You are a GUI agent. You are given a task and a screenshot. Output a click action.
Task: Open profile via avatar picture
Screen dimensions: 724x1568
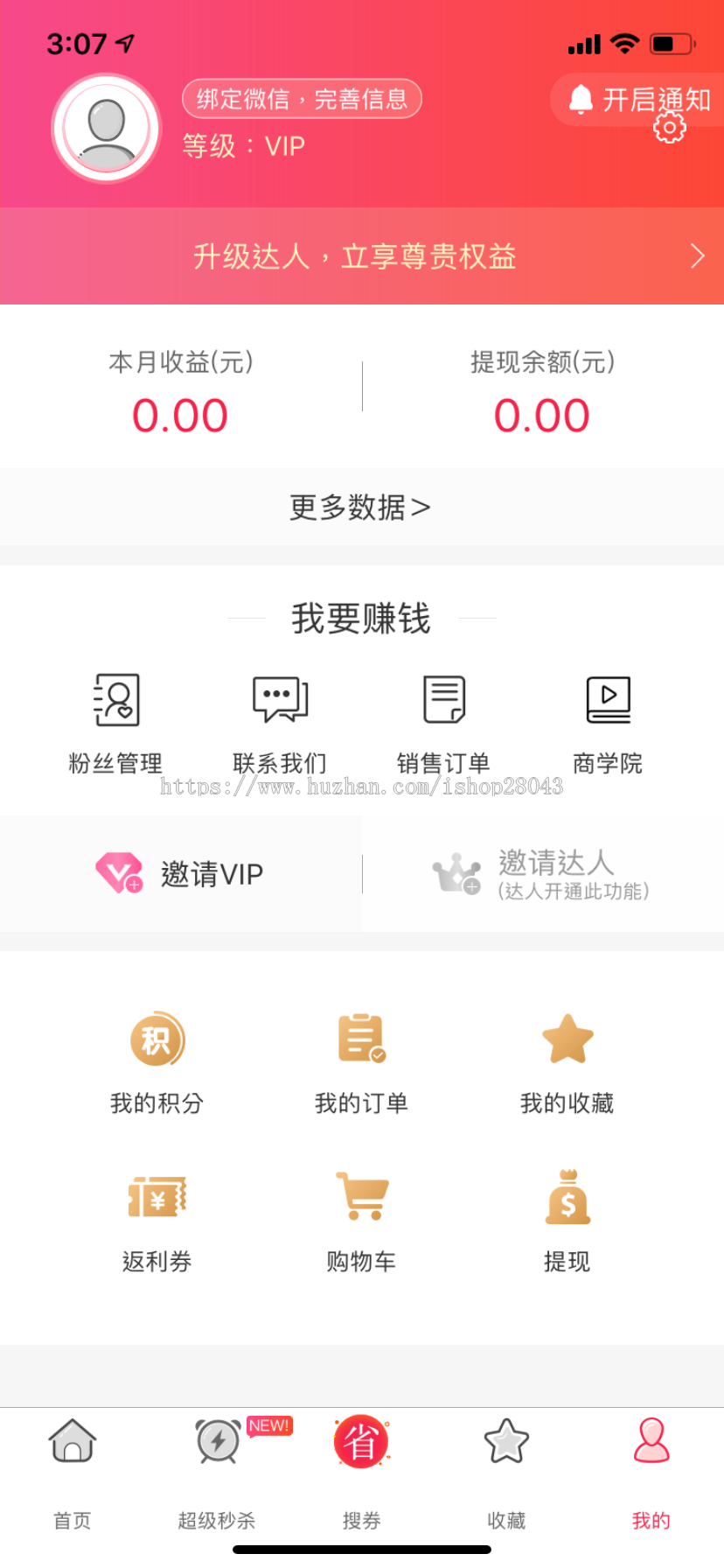[105, 127]
